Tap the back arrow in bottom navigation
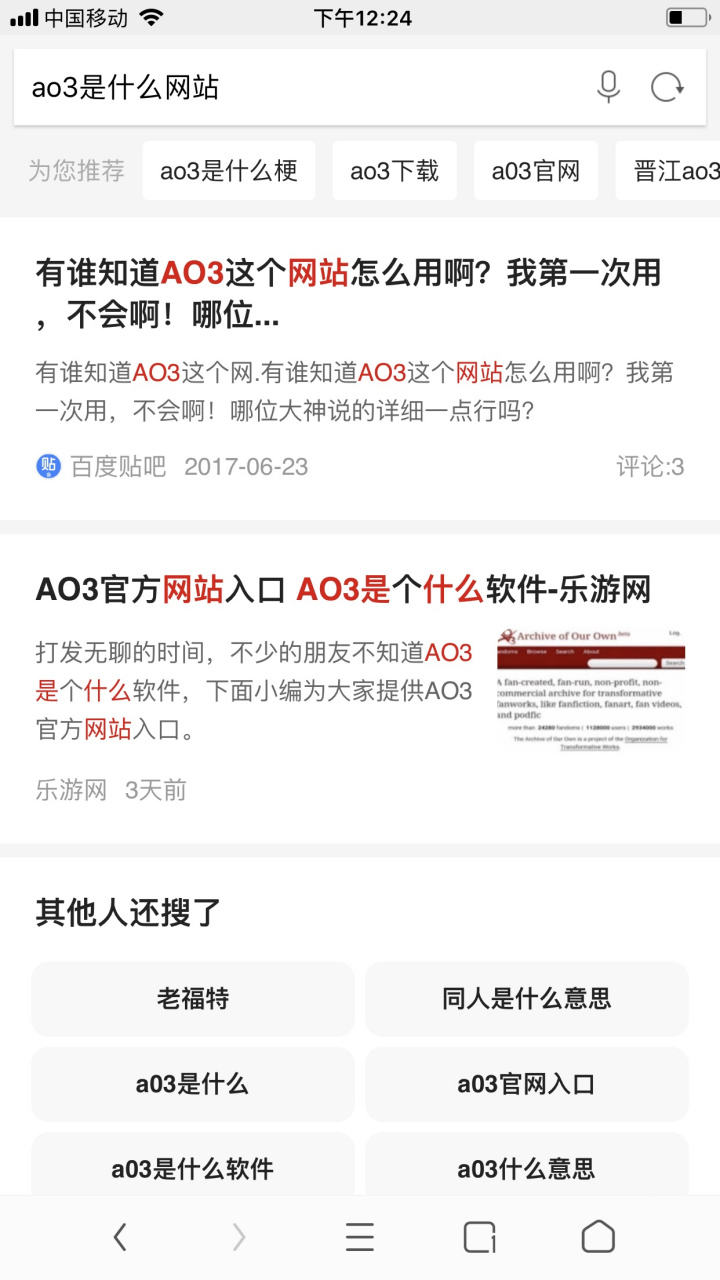The height and width of the screenshot is (1280, 720). click(x=119, y=1237)
